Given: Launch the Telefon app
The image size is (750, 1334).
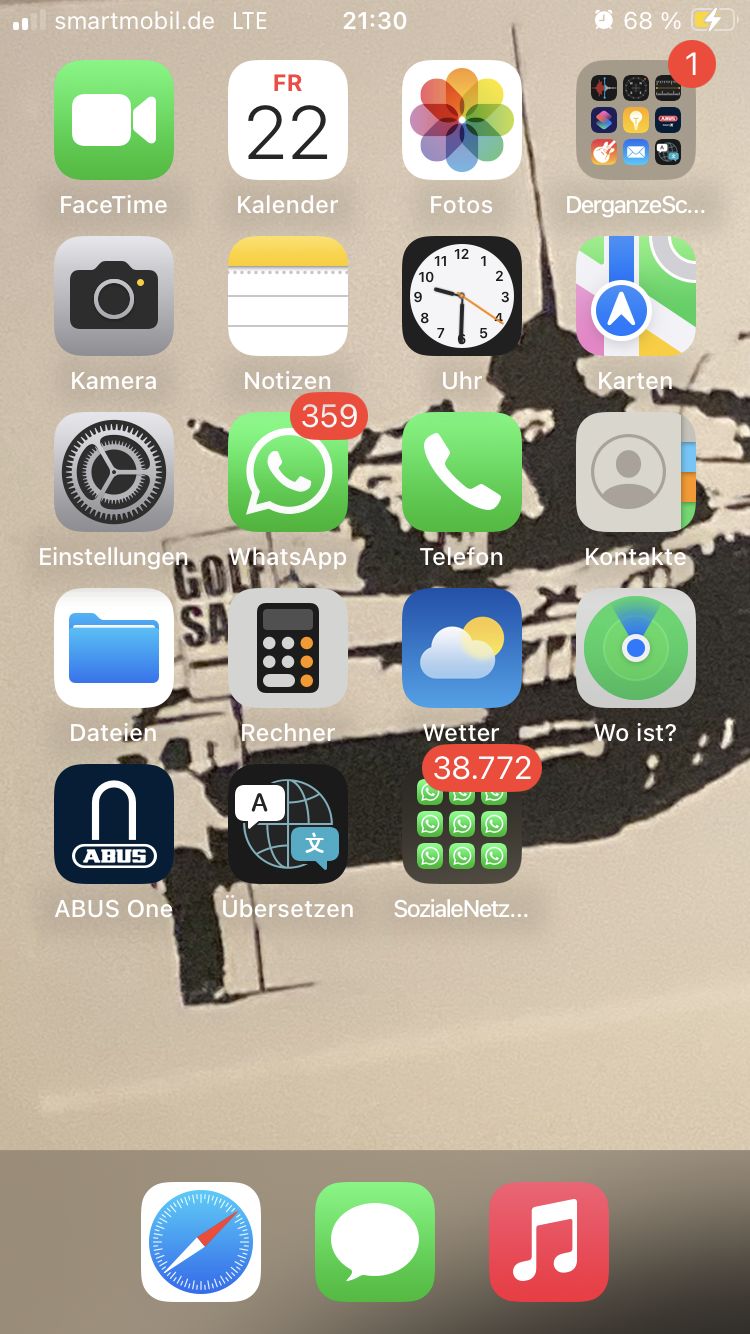Looking at the screenshot, I should (462, 472).
